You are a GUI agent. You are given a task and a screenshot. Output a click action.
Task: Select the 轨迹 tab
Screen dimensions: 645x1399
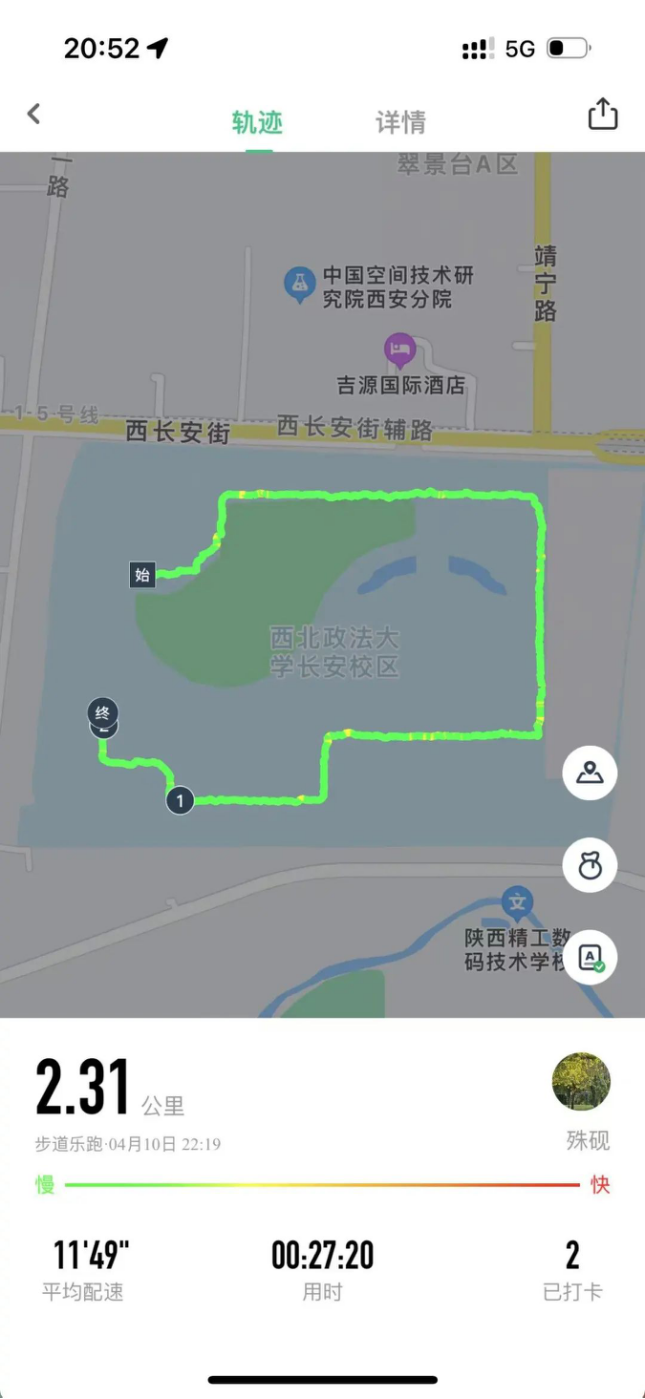(258, 122)
